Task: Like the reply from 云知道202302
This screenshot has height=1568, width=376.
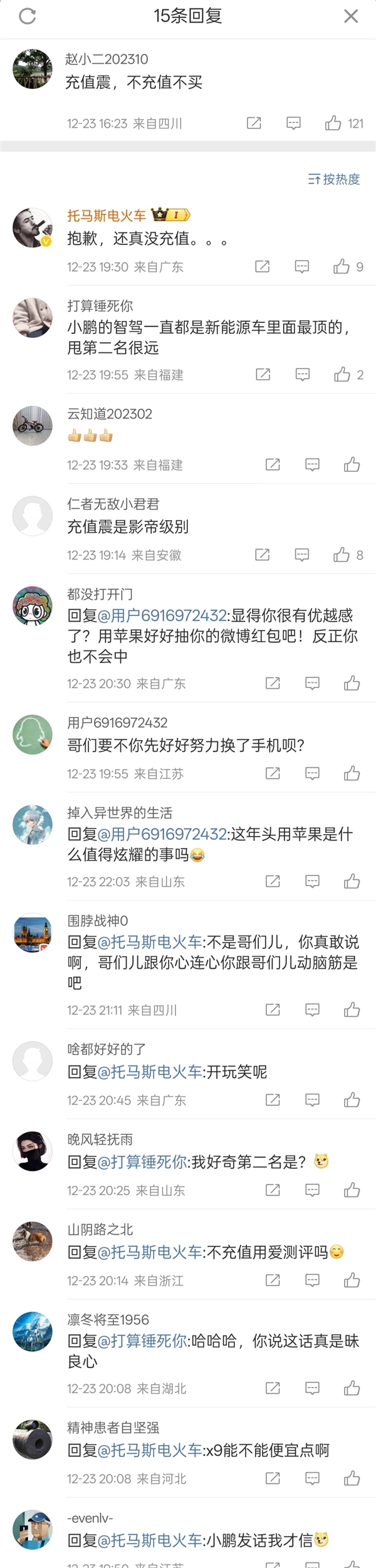Action: tap(352, 464)
